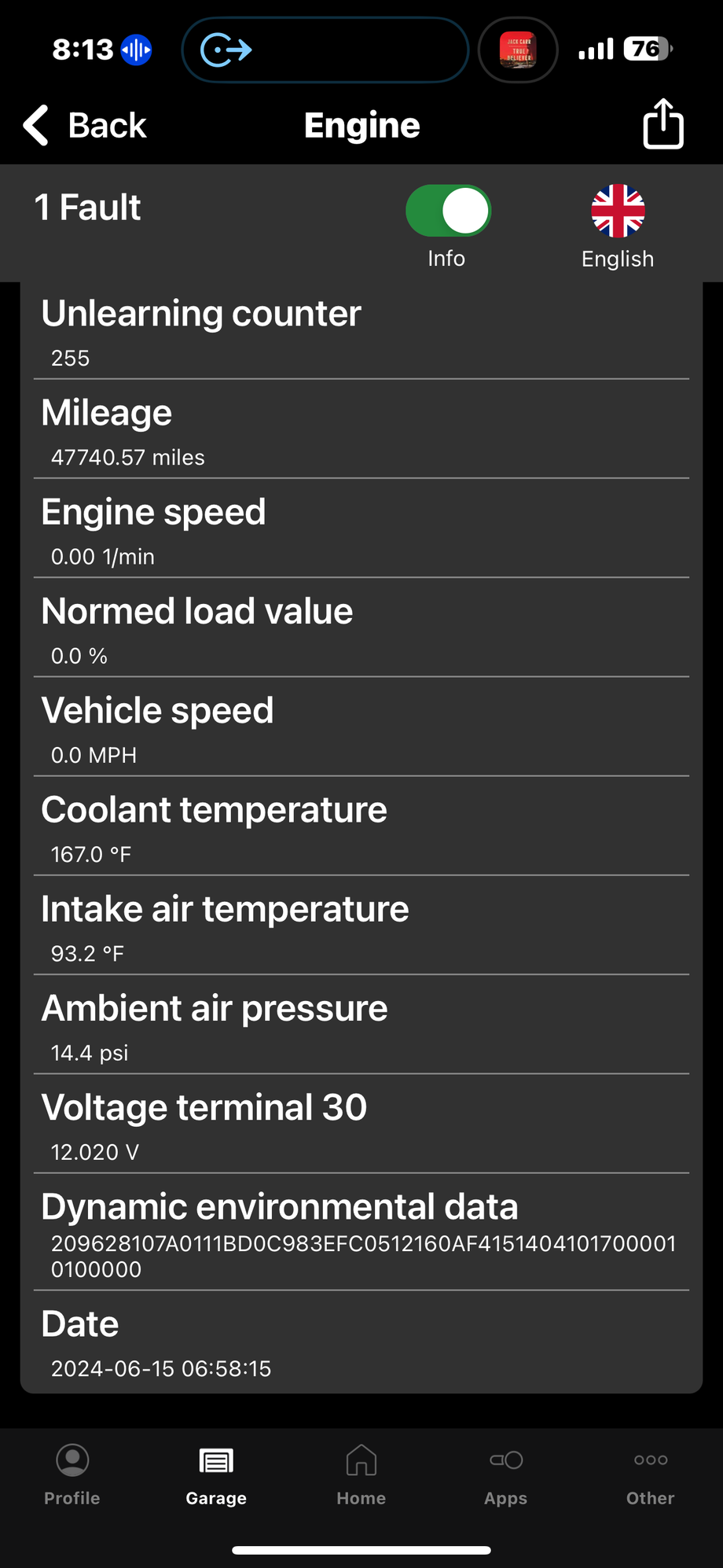This screenshot has height=1568, width=723.
Task: Select the Other tab
Action: (651, 1475)
